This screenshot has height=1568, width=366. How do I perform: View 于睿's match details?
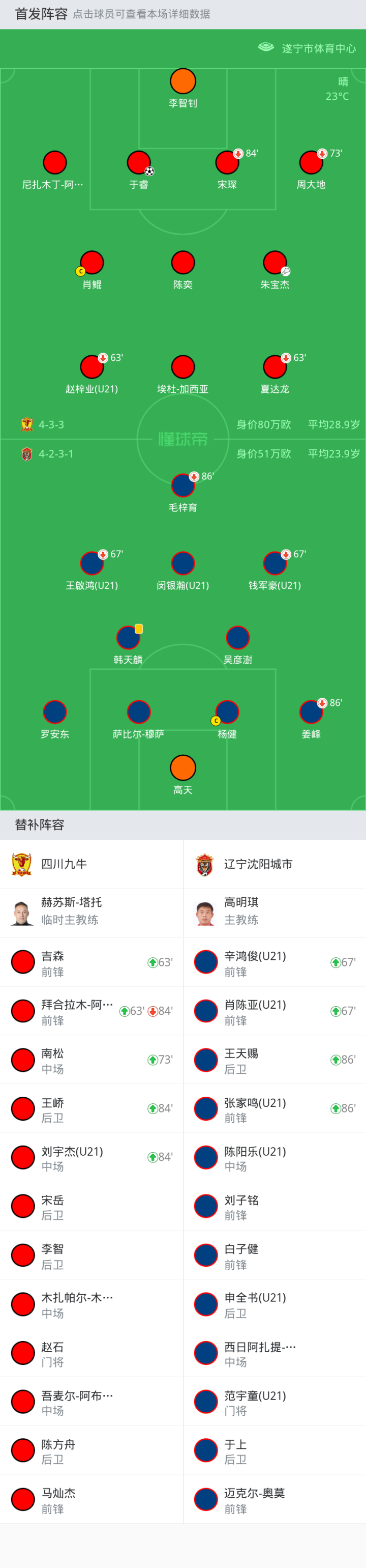point(139,163)
